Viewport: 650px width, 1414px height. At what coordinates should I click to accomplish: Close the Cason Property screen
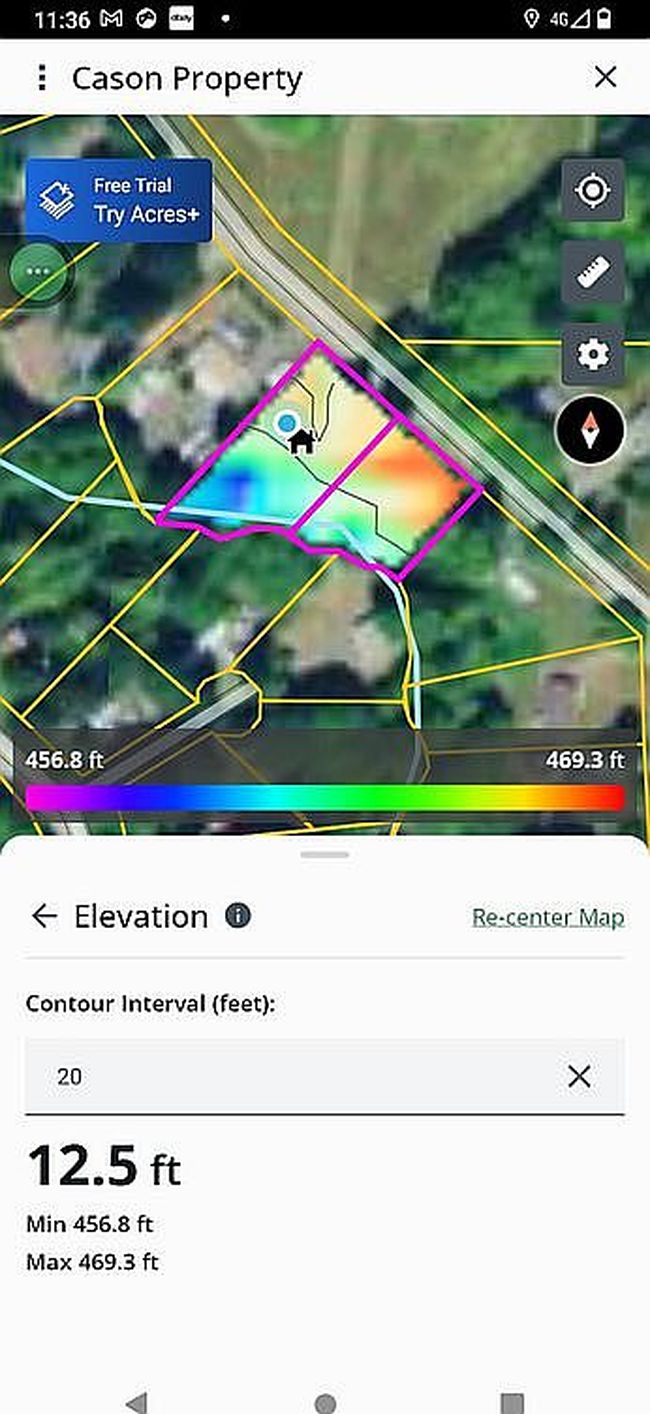click(x=605, y=77)
